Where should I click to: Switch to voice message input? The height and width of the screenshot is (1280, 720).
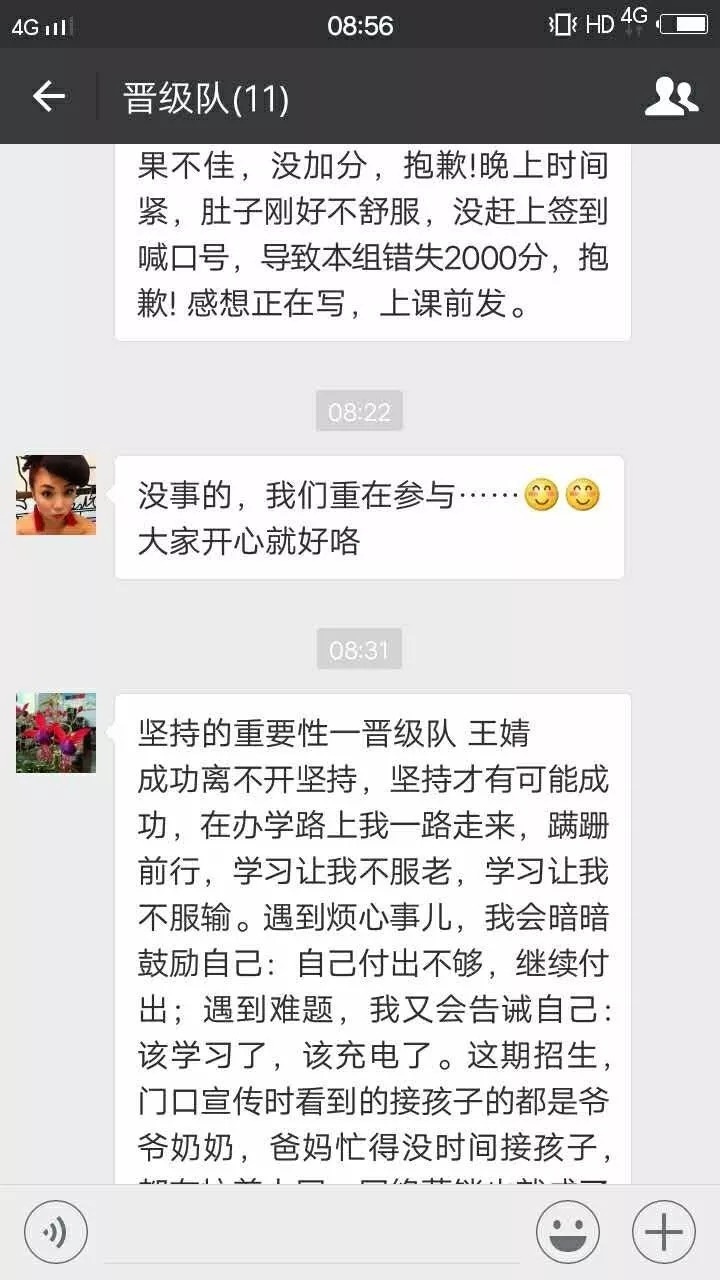click(x=56, y=1231)
